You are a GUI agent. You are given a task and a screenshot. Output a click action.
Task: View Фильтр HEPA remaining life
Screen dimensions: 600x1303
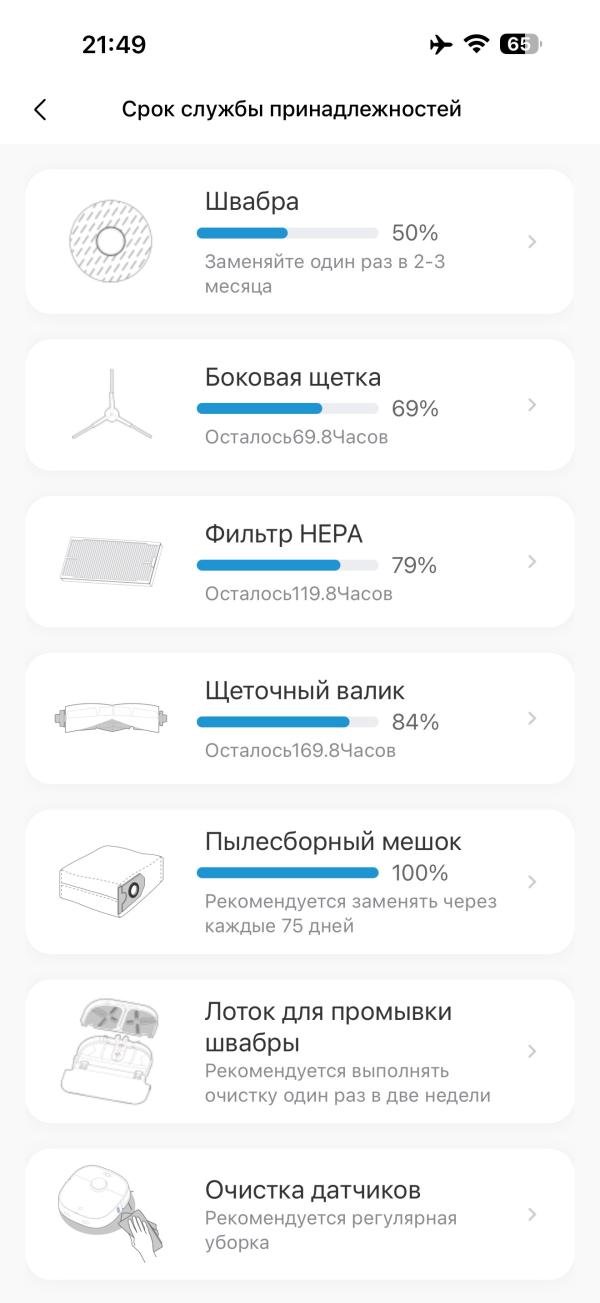pos(299,562)
